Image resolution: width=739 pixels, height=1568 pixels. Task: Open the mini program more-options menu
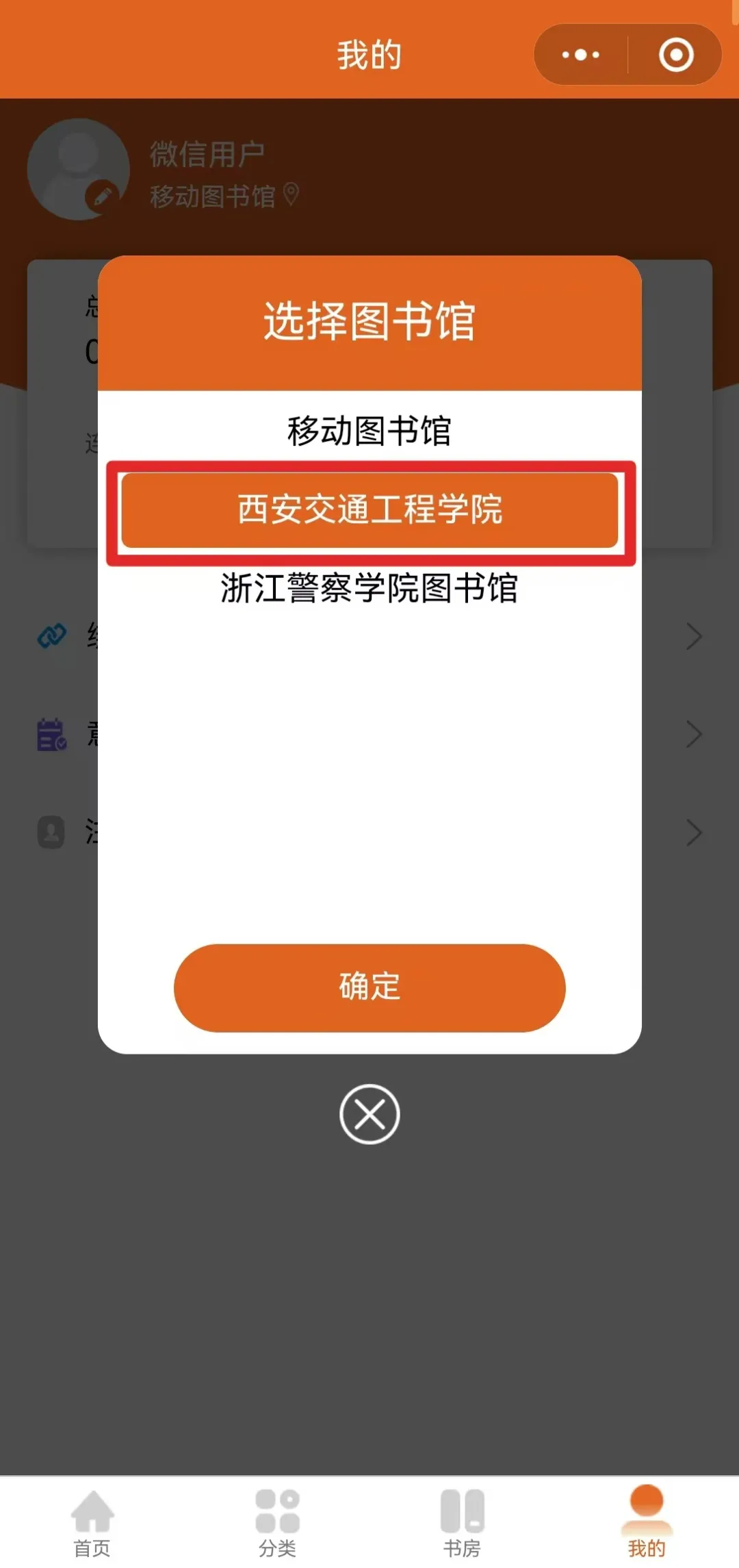pyautogui.click(x=580, y=55)
